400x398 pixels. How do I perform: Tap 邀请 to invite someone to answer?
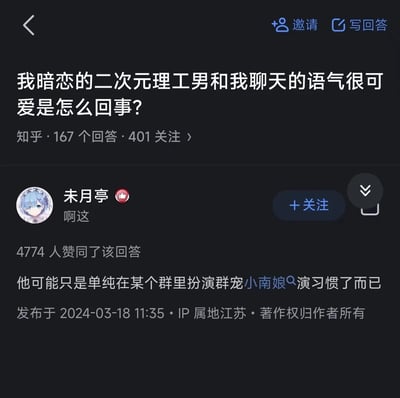(295, 25)
